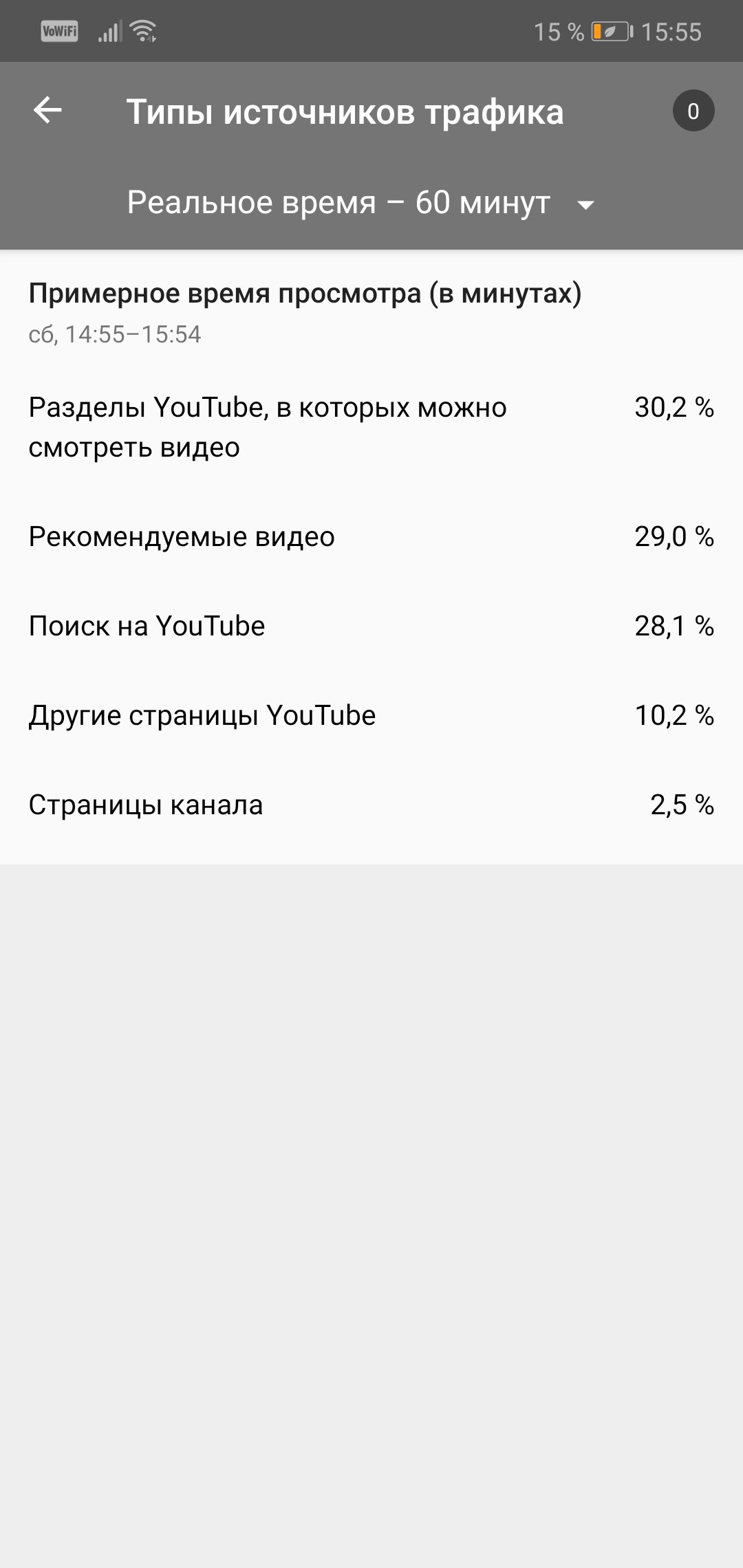Open the real-time 60 minutes period dropdown
The image size is (743, 1568).
(x=360, y=204)
